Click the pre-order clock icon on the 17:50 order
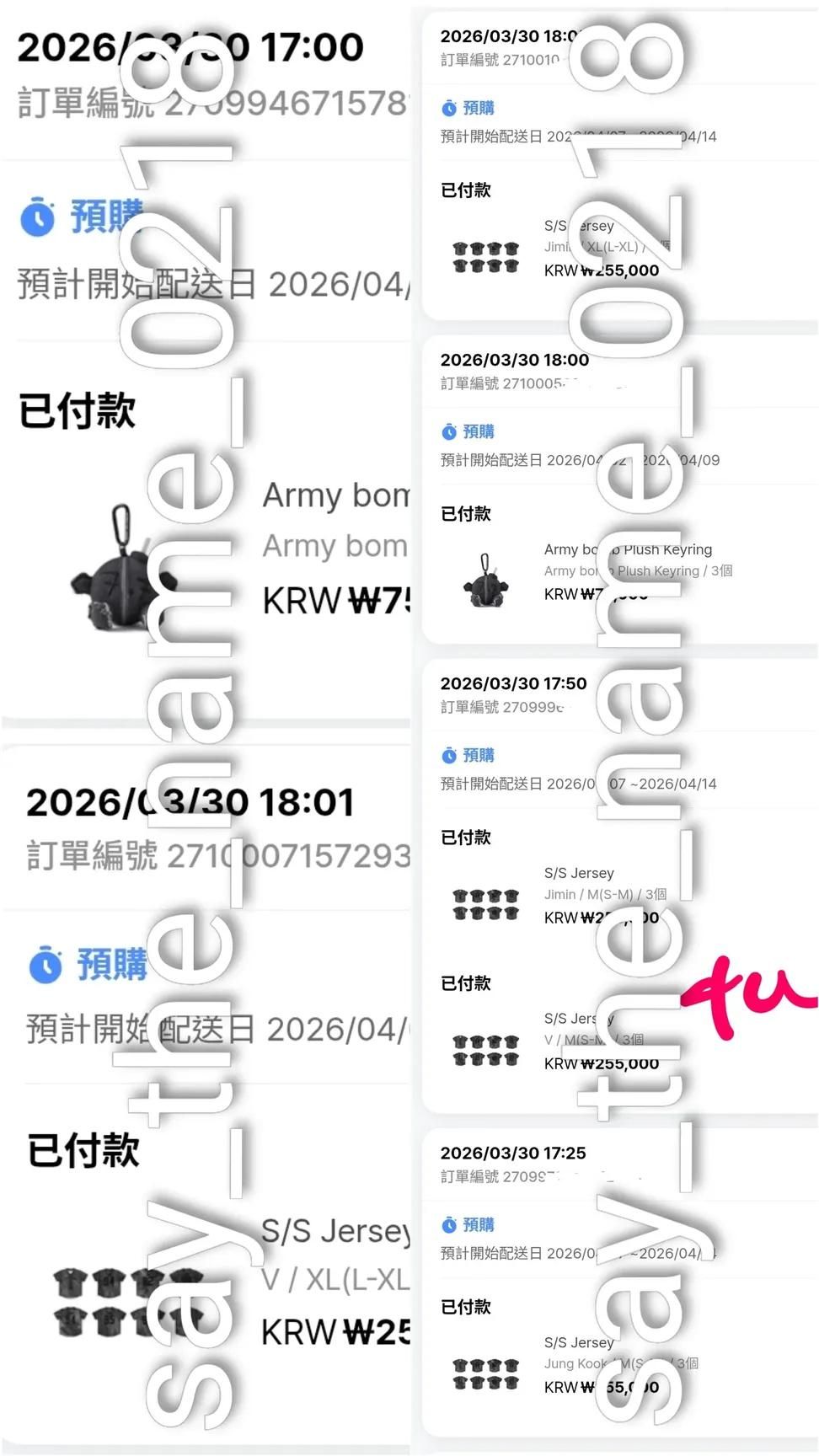819x1456 pixels. coord(448,755)
